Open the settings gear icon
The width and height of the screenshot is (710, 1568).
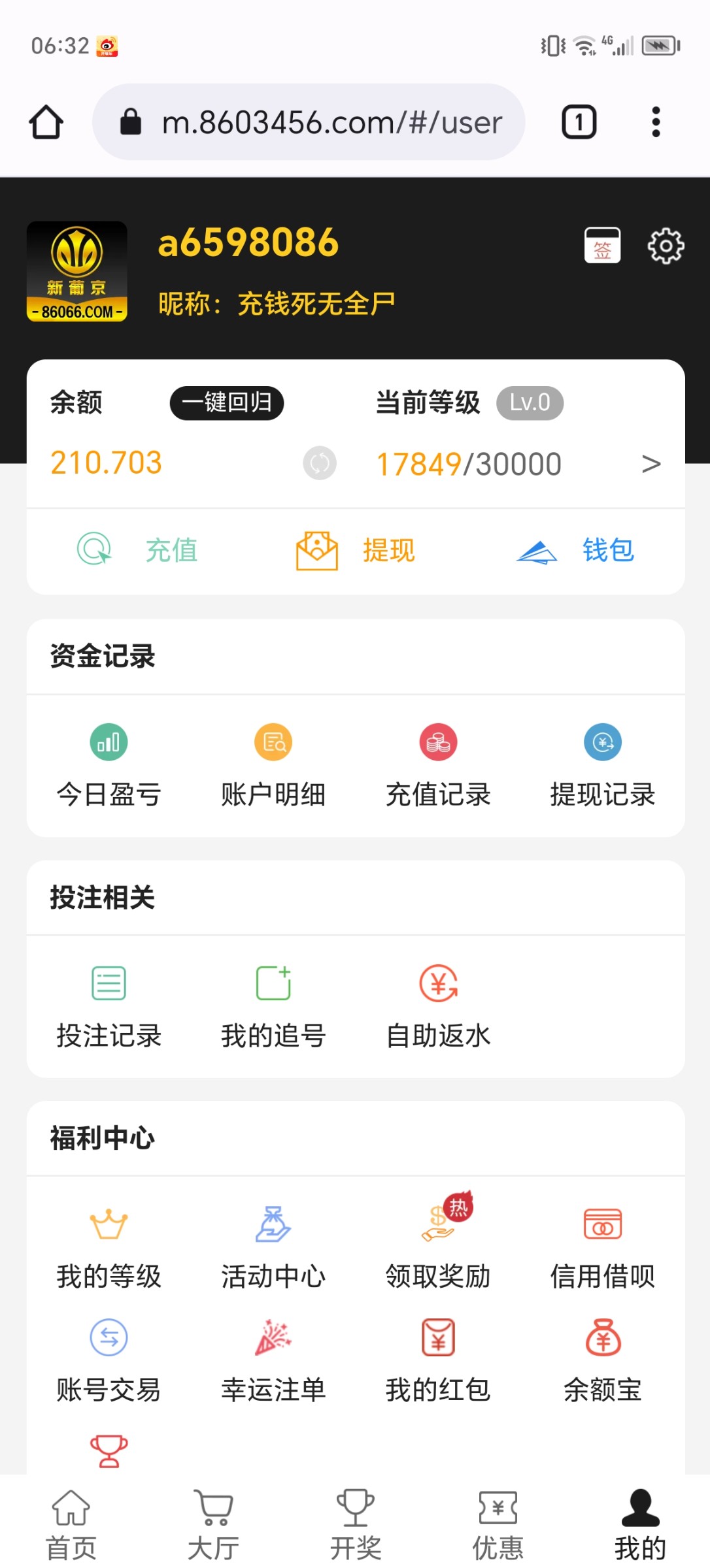666,246
